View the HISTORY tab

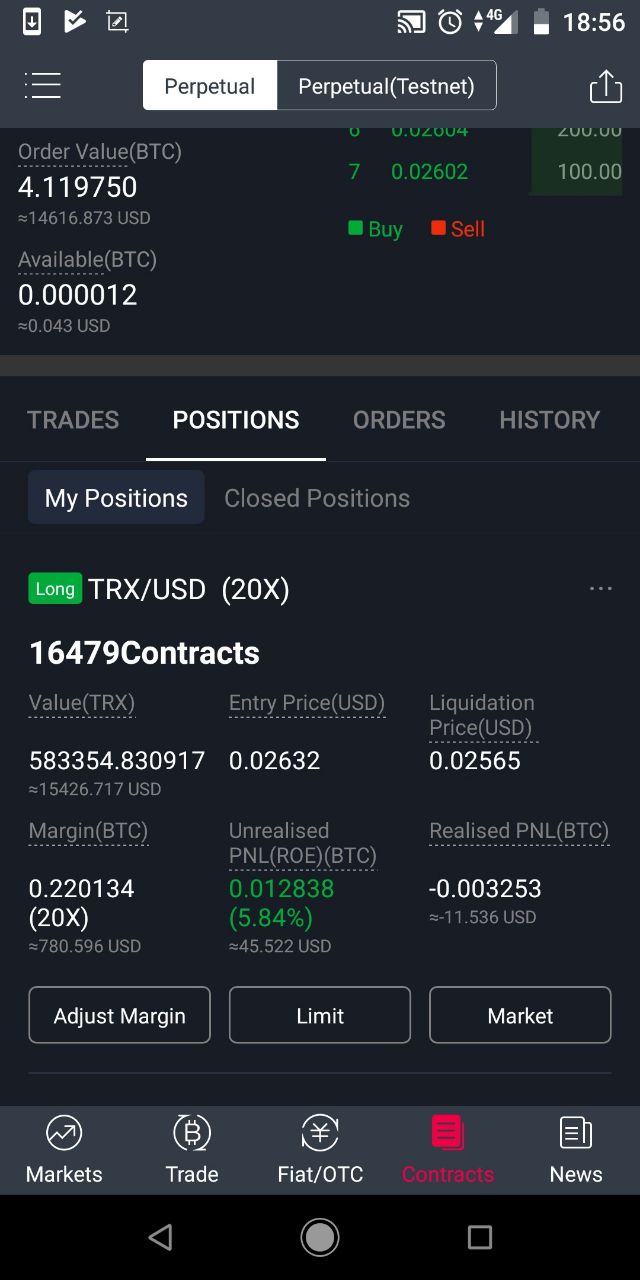(x=550, y=420)
